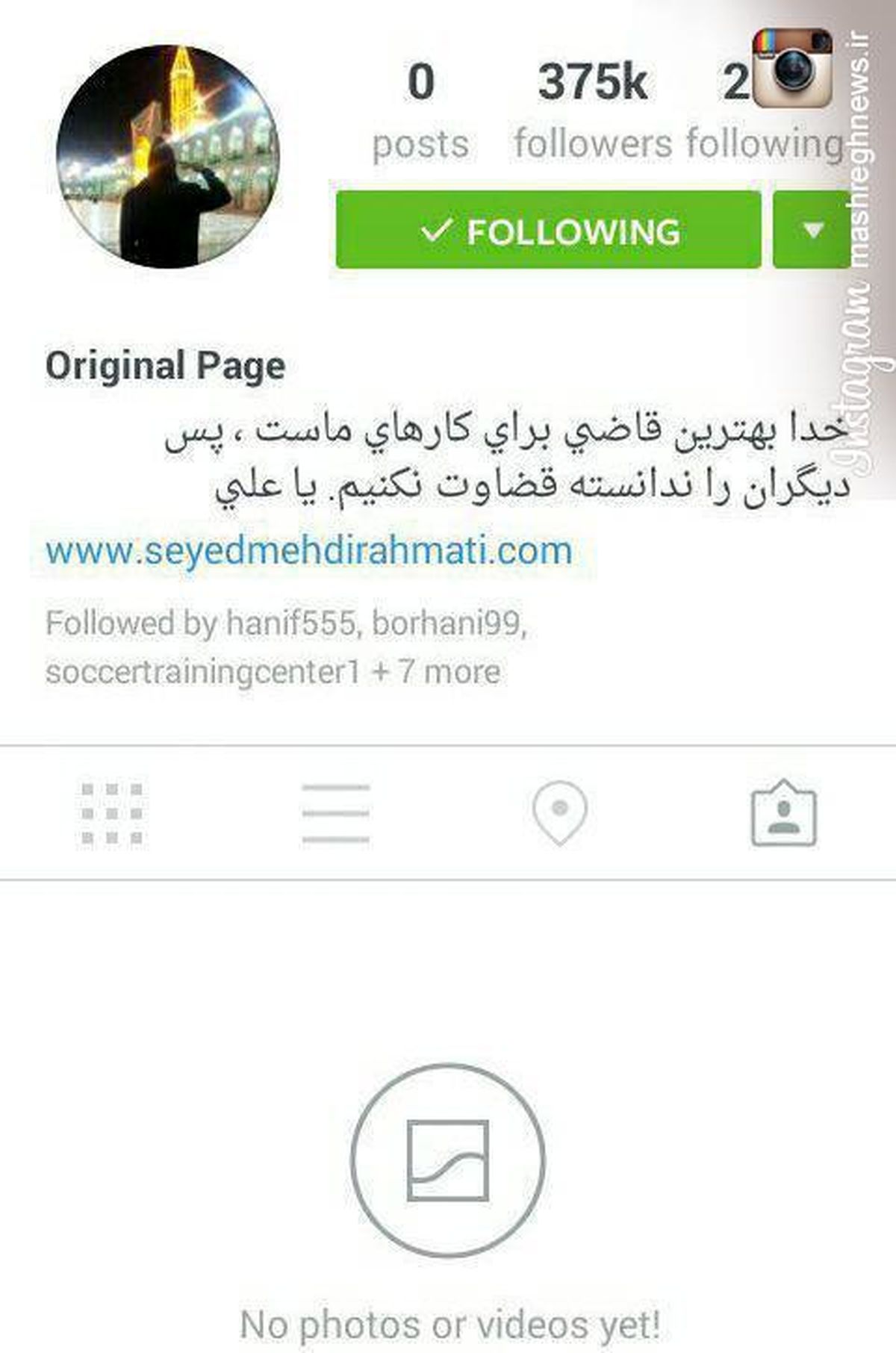Open the www.seyedmehdirahmati.com link

[309, 551]
